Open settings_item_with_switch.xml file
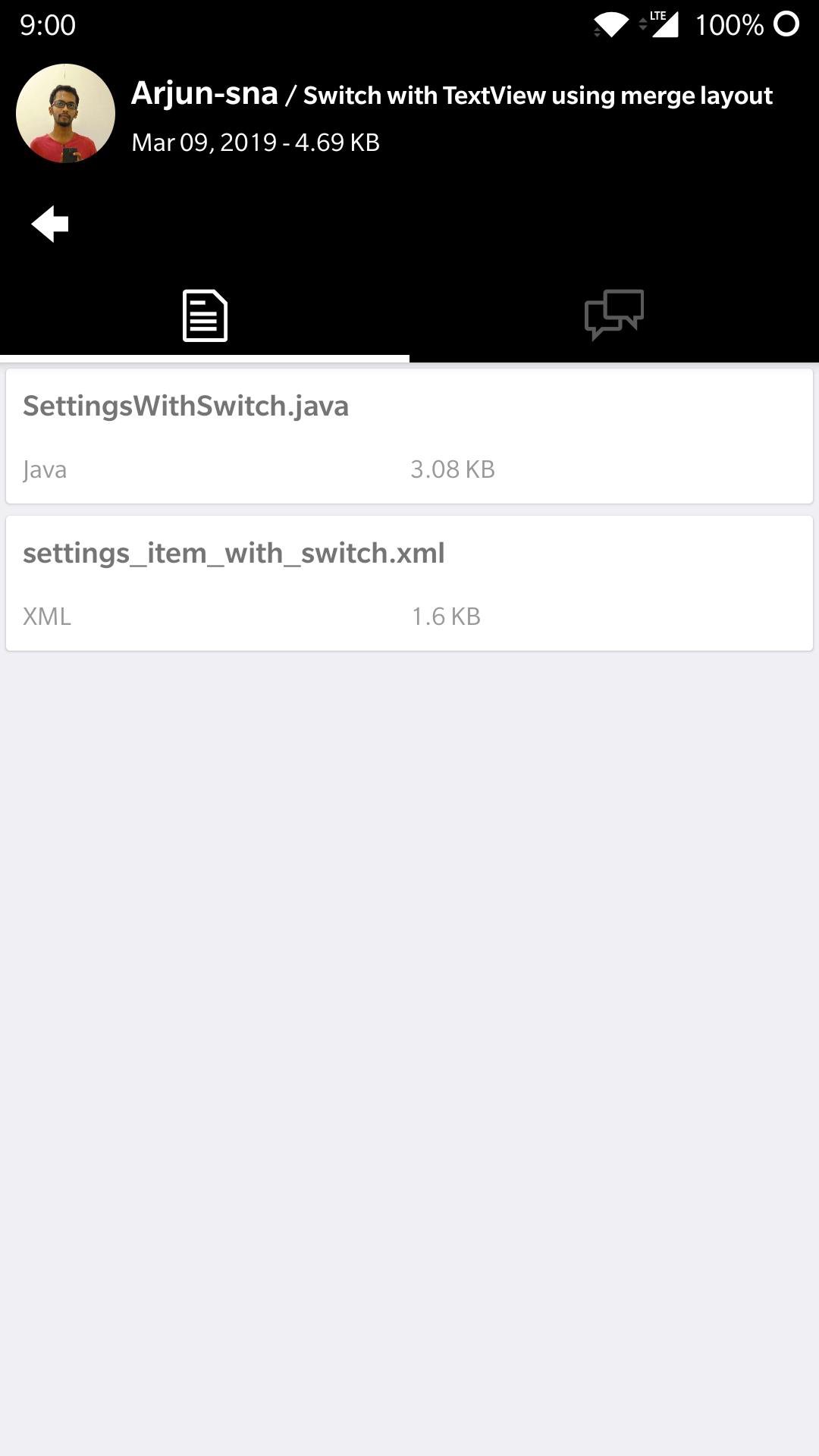Screen dimensions: 819x1456 [409, 583]
